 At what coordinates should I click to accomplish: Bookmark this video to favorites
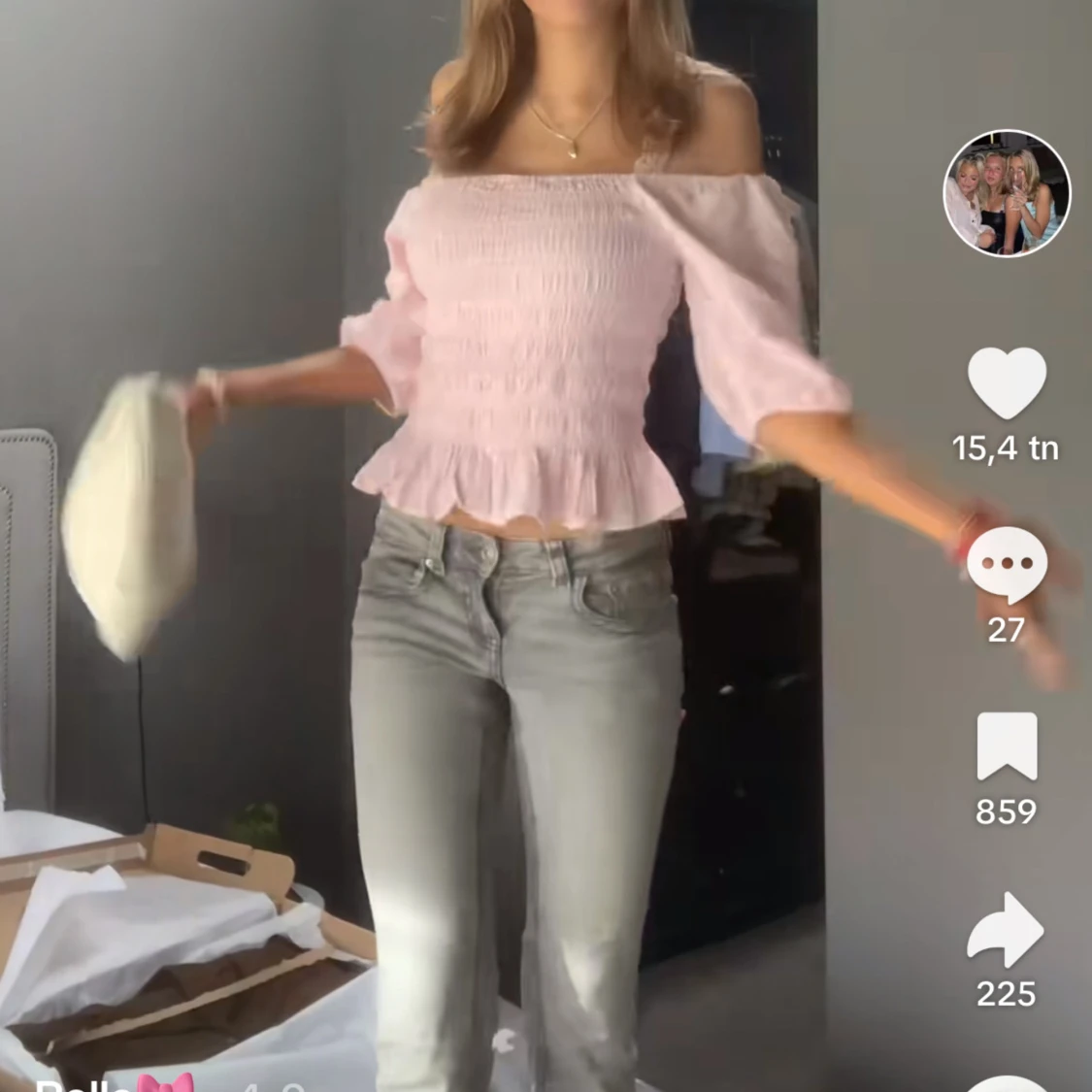tap(1007, 746)
